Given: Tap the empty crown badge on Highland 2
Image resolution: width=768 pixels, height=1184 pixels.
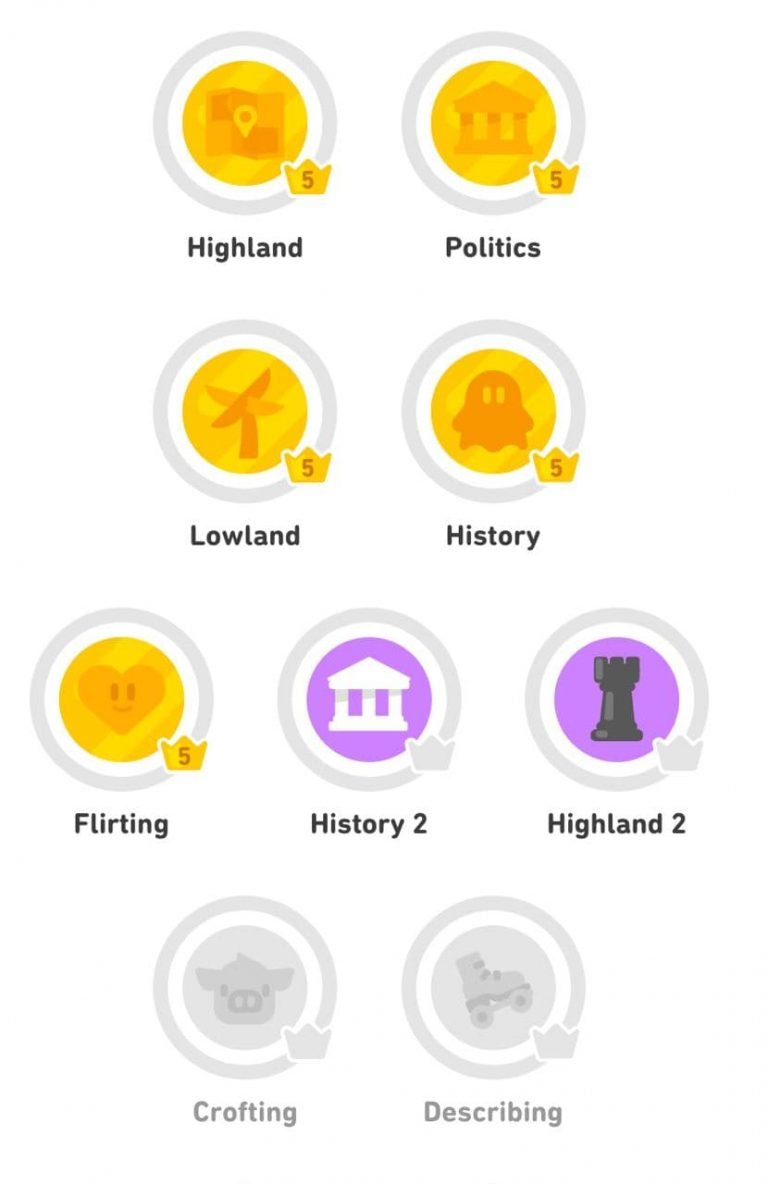Looking at the screenshot, I should pyautogui.click(x=681, y=753).
